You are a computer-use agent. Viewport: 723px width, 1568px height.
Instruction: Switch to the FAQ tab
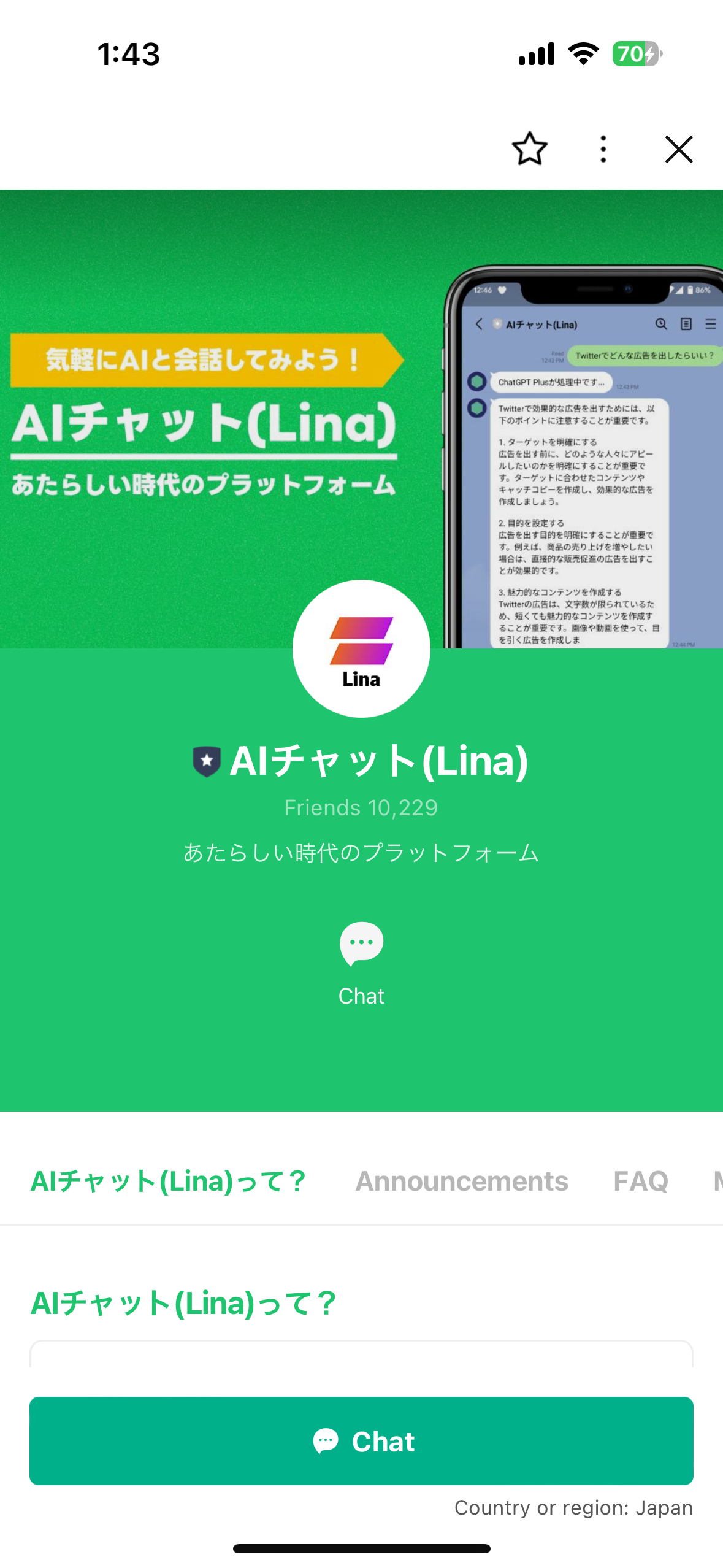point(641,1182)
